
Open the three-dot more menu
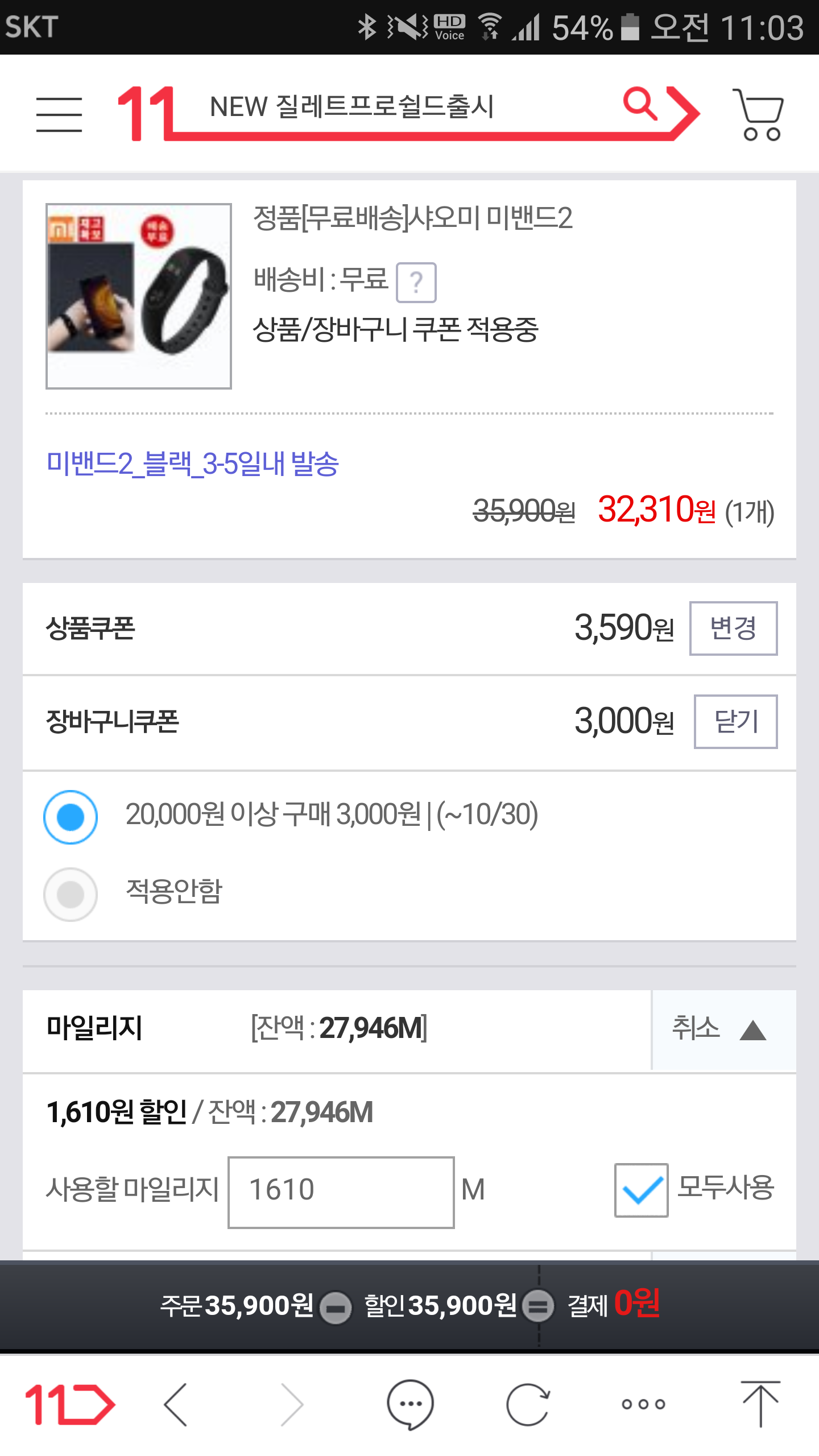pos(643,1404)
